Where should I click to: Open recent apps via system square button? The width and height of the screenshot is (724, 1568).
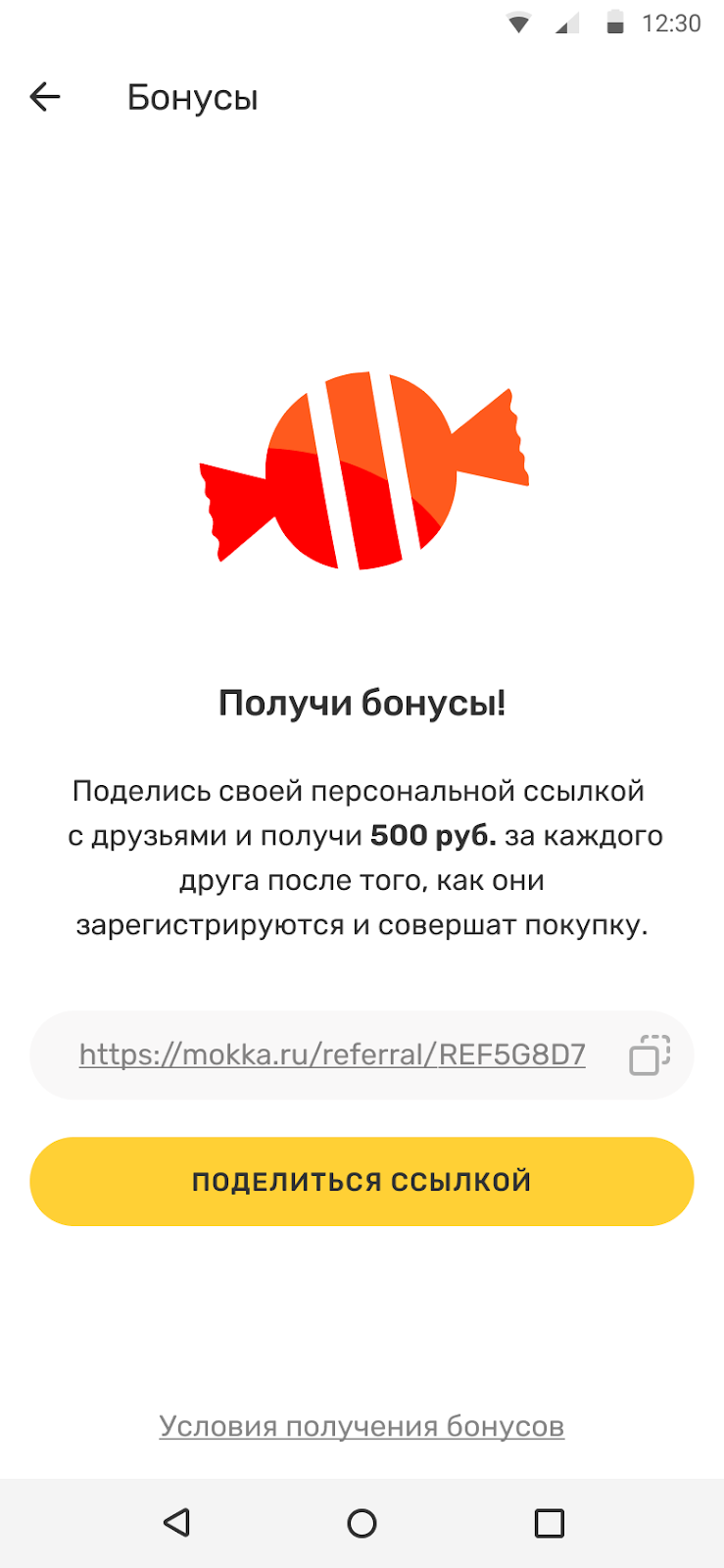pyautogui.click(x=549, y=1523)
